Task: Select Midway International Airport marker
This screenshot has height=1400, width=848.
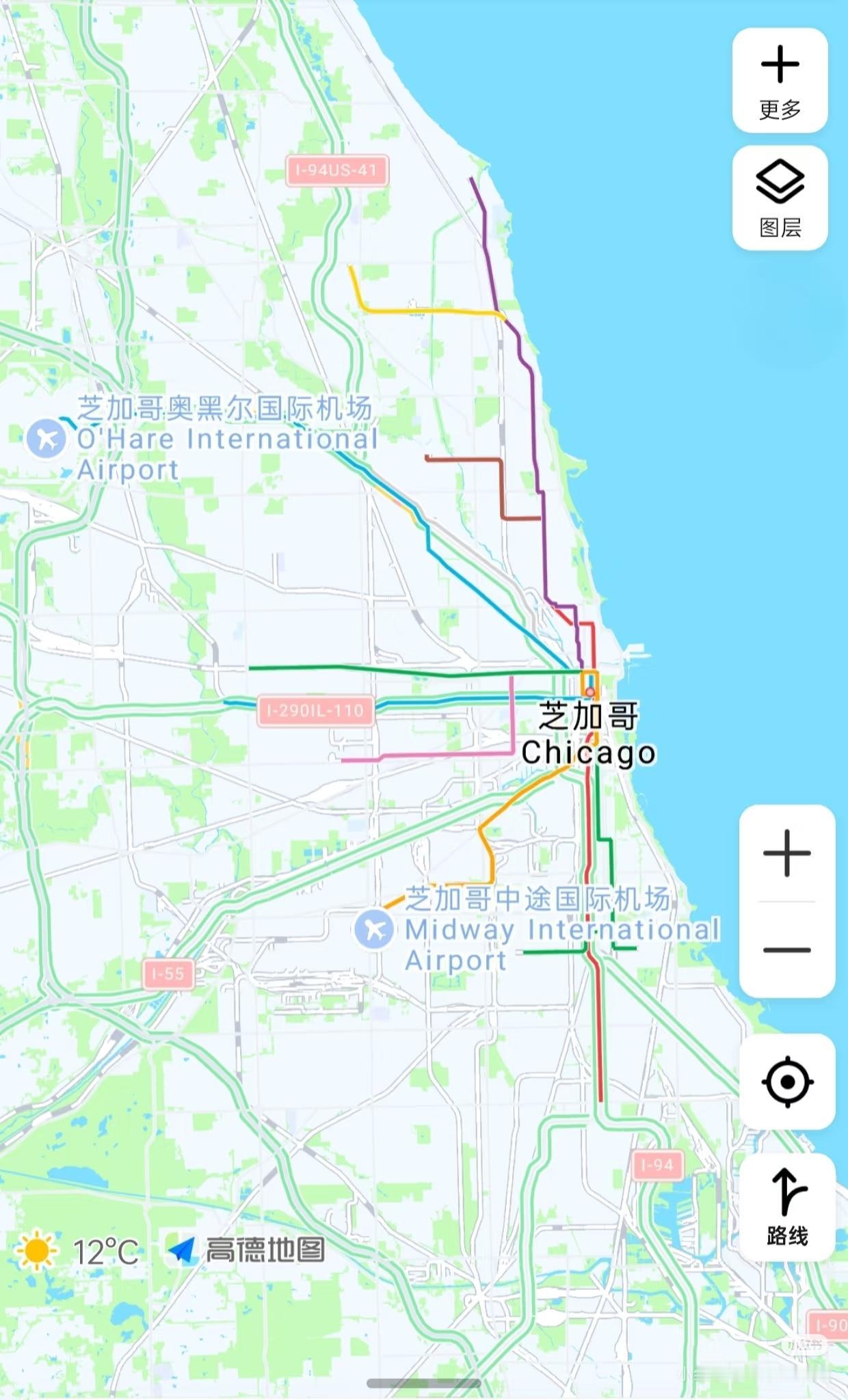Action: (373, 929)
